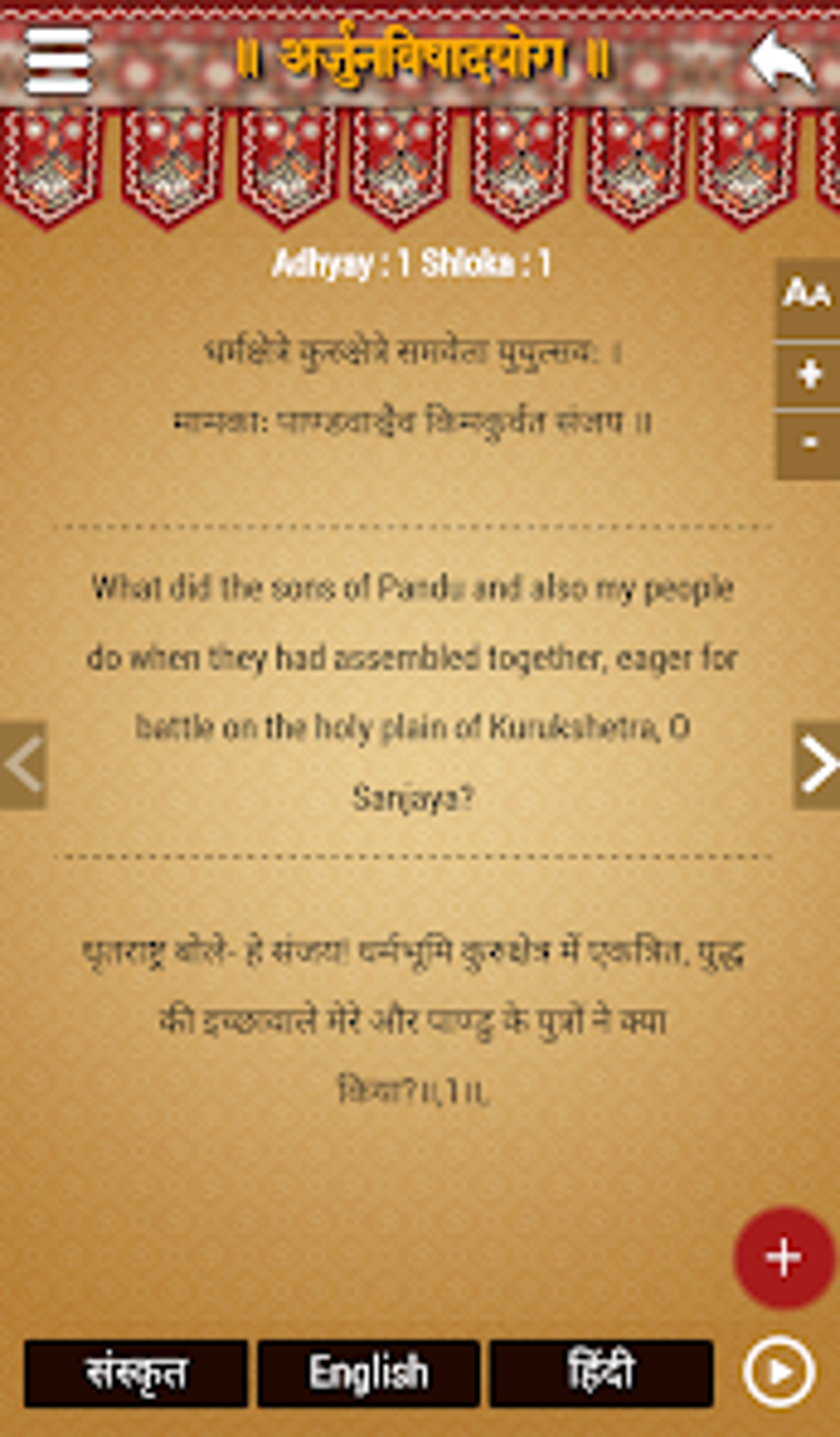The image size is (840, 1437).
Task: Choose the हिंदी language tab
Action: (601, 1373)
